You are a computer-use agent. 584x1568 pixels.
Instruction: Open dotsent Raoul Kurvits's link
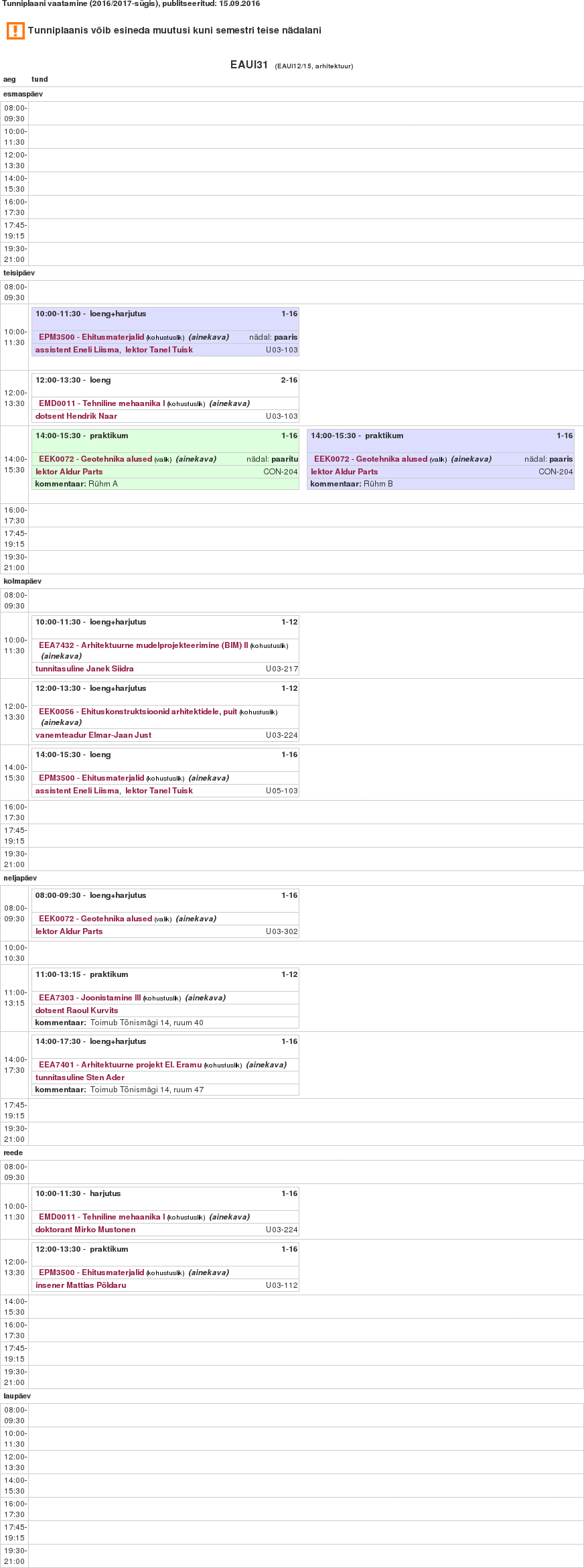(x=76, y=1010)
